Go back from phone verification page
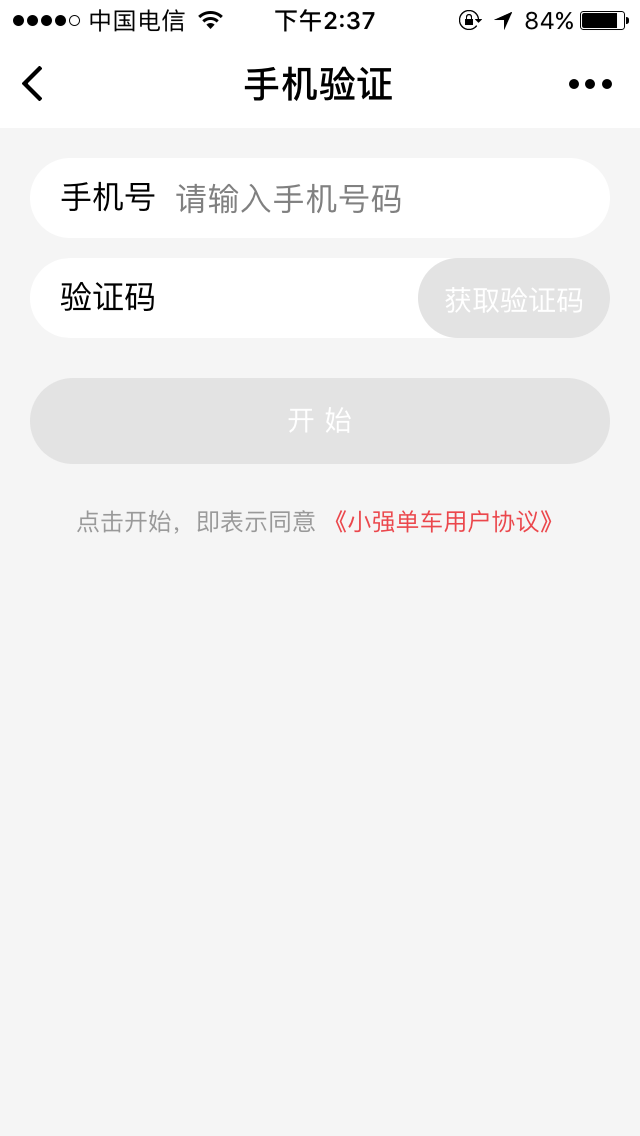The width and height of the screenshot is (640, 1136). click(x=33, y=84)
